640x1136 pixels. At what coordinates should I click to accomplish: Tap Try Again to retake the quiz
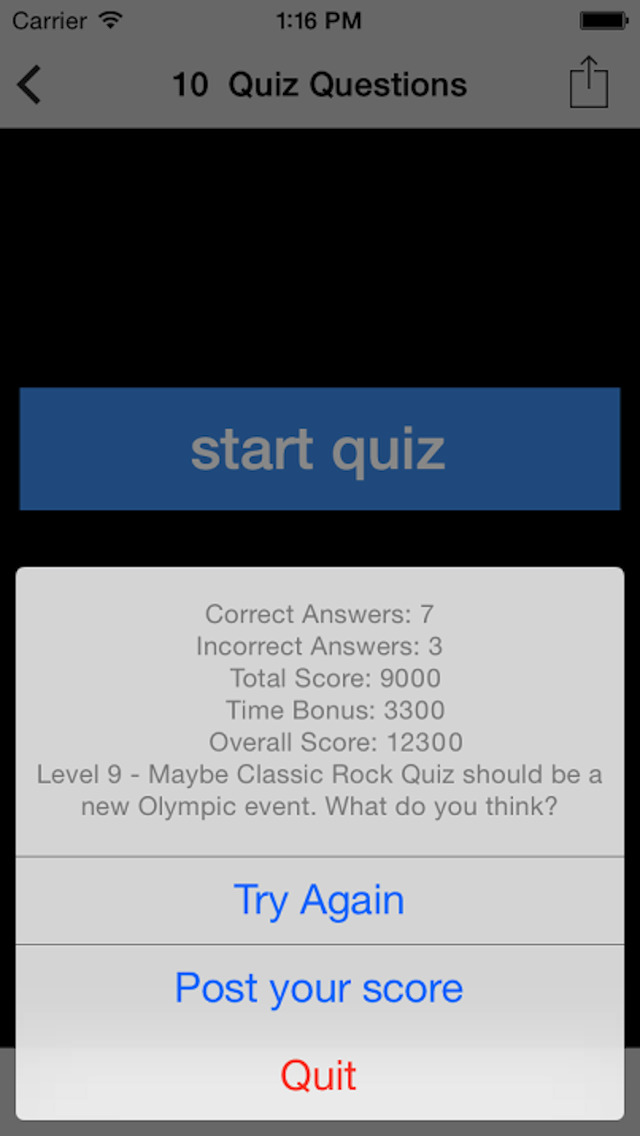click(x=320, y=901)
